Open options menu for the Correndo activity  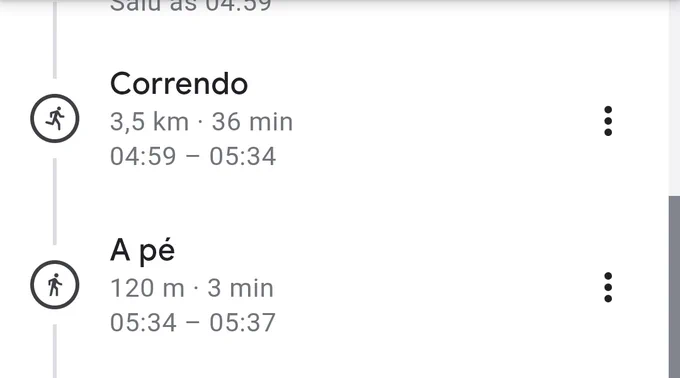pyautogui.click(x=608, y=121)
